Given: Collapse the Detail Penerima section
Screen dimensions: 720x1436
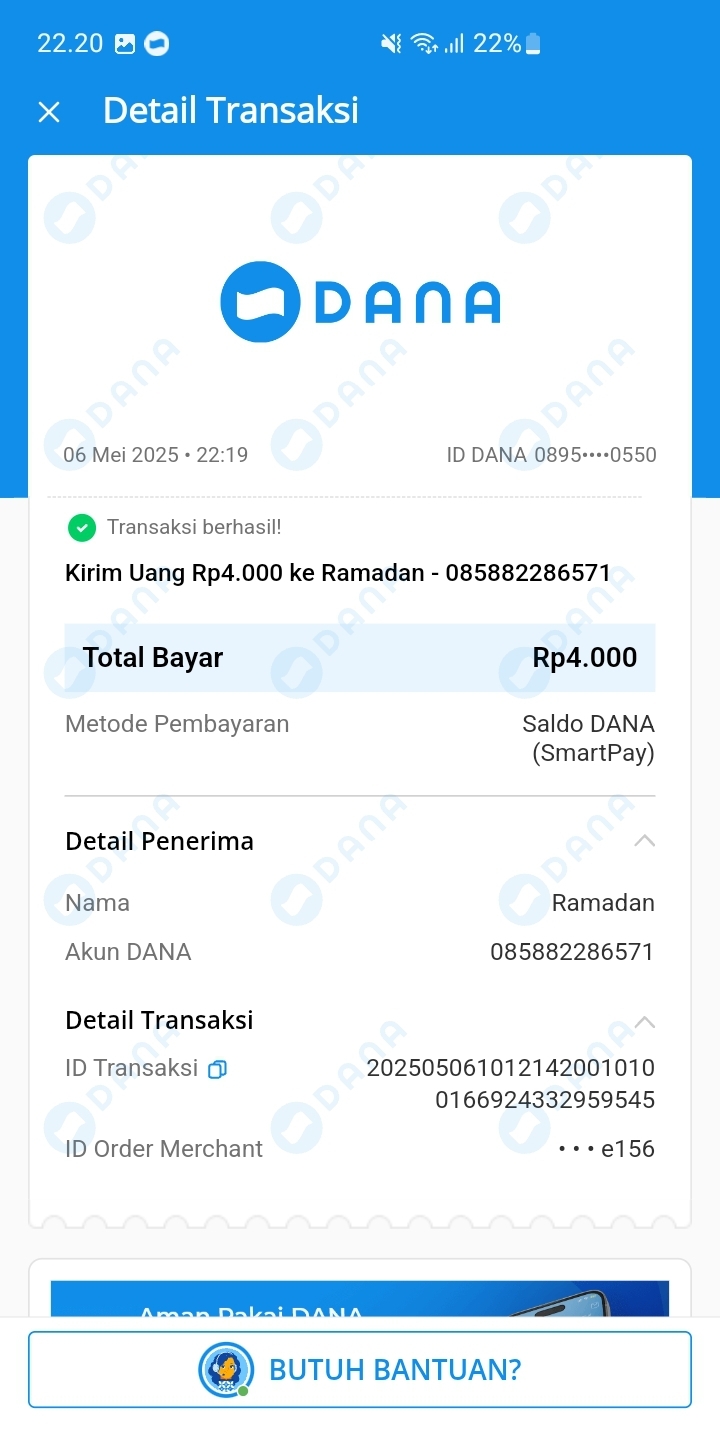Looking at the screenshot, I should (644, 841).
